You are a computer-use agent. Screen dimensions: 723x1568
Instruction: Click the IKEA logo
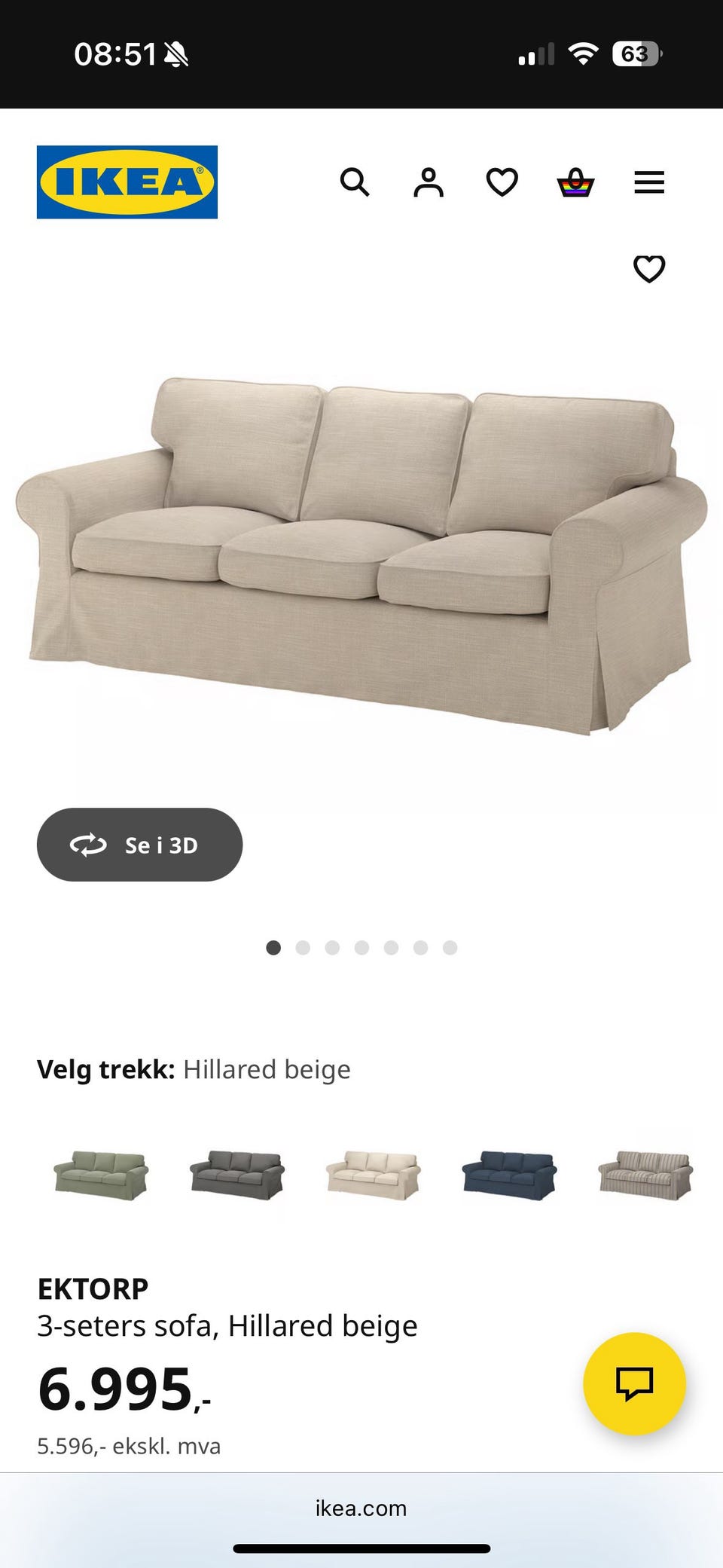[x=126, y=182]
